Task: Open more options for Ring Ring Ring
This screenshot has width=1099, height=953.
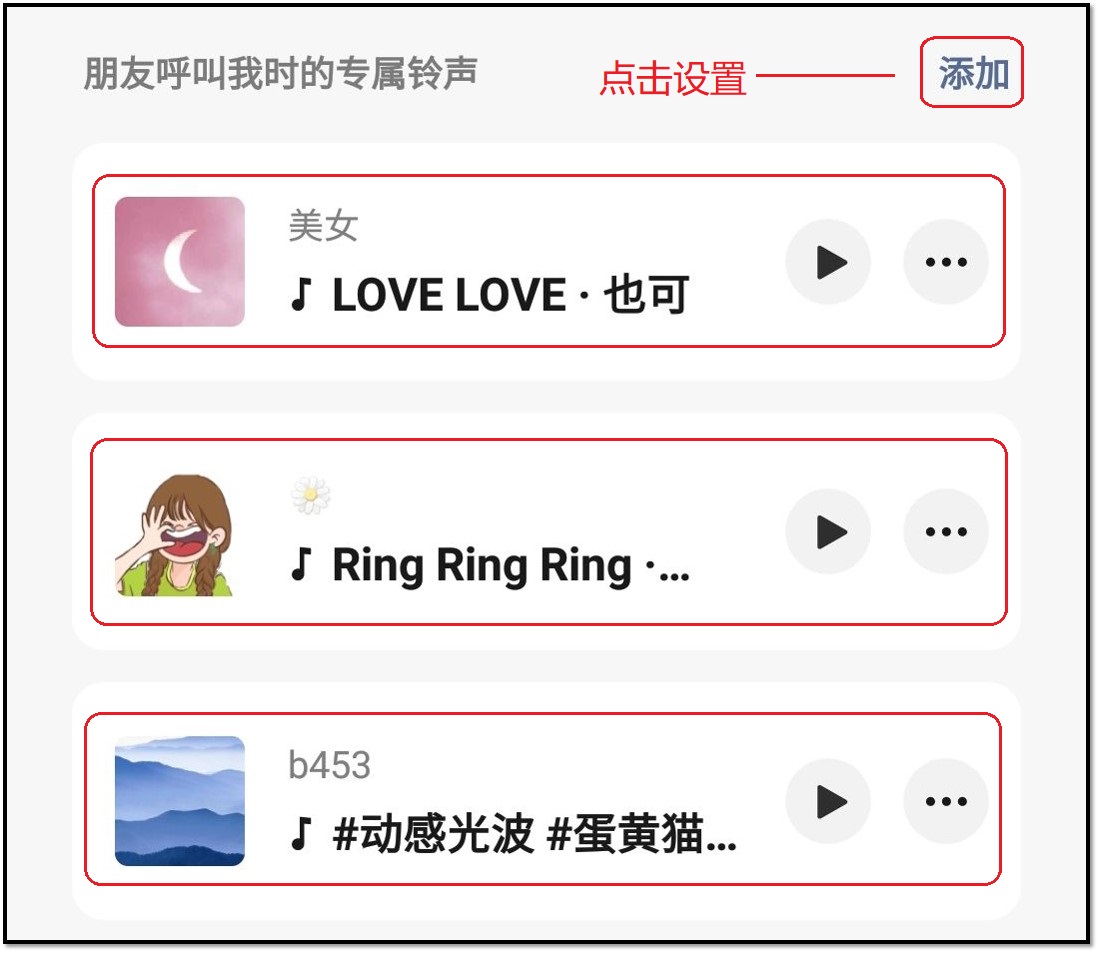Action: (x=946, y=532)
